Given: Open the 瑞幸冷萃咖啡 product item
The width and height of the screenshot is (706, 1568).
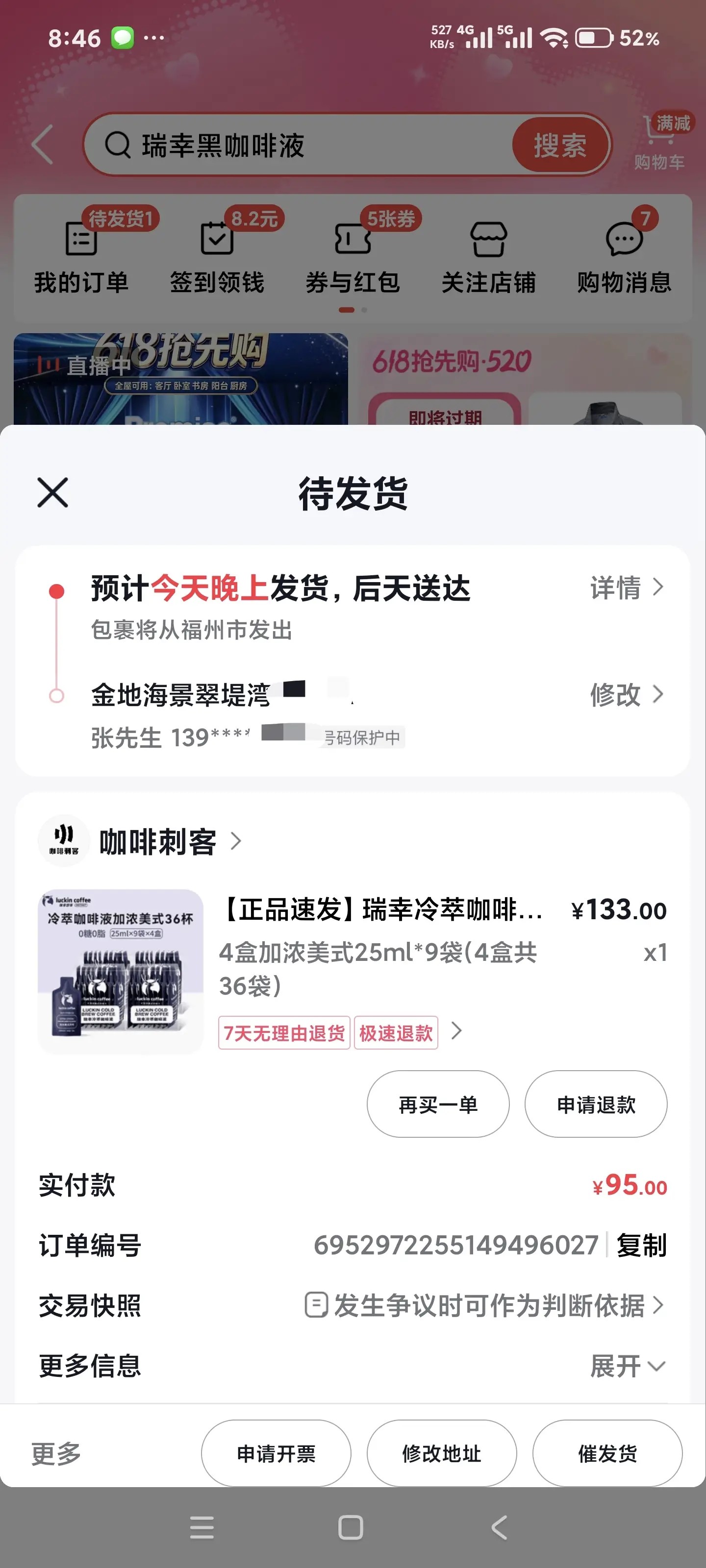Looking at the screenshot, I should pyautogui.click(x=352, y=972).
